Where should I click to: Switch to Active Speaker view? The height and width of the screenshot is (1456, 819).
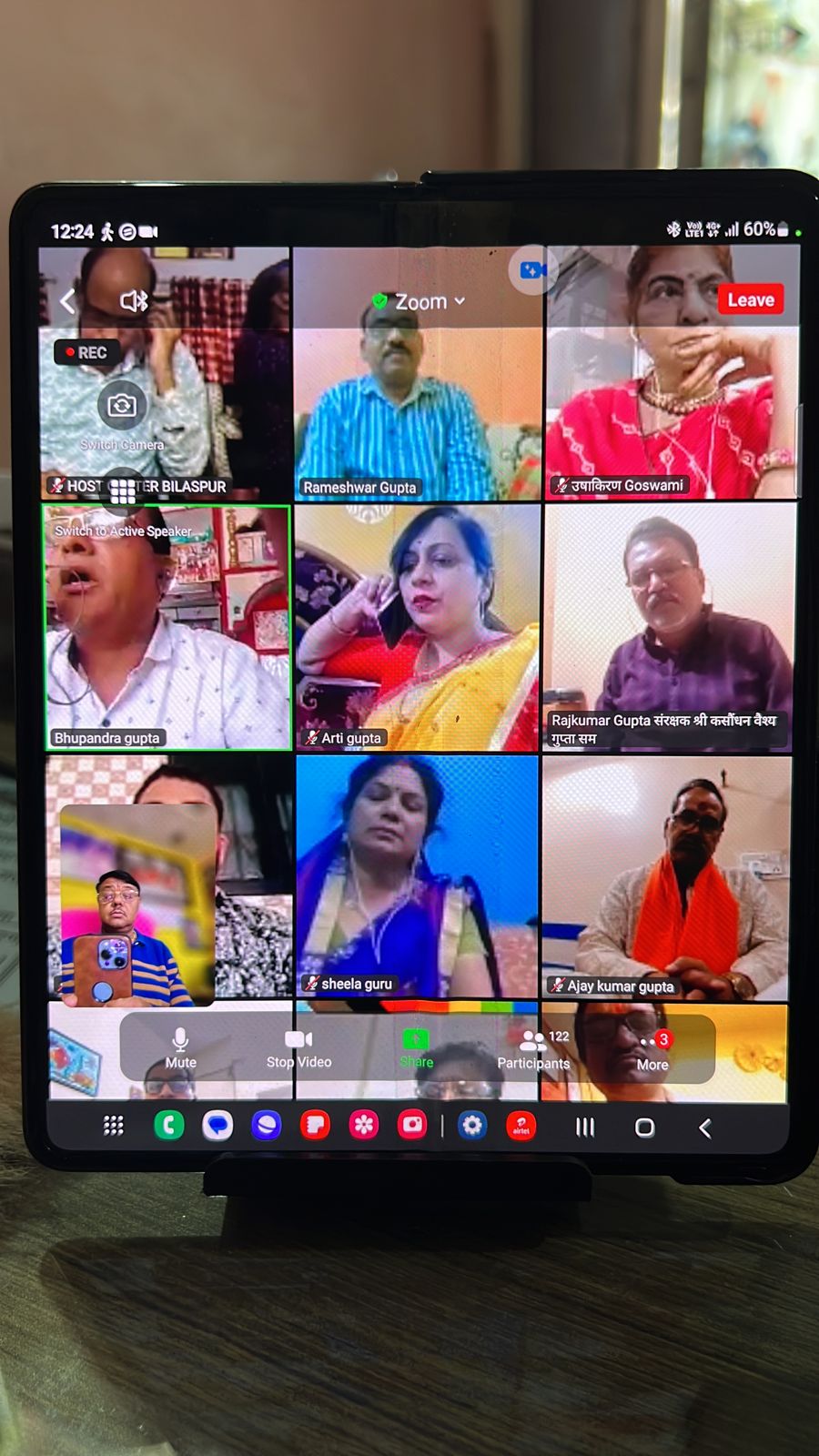(x=123, y=531)
